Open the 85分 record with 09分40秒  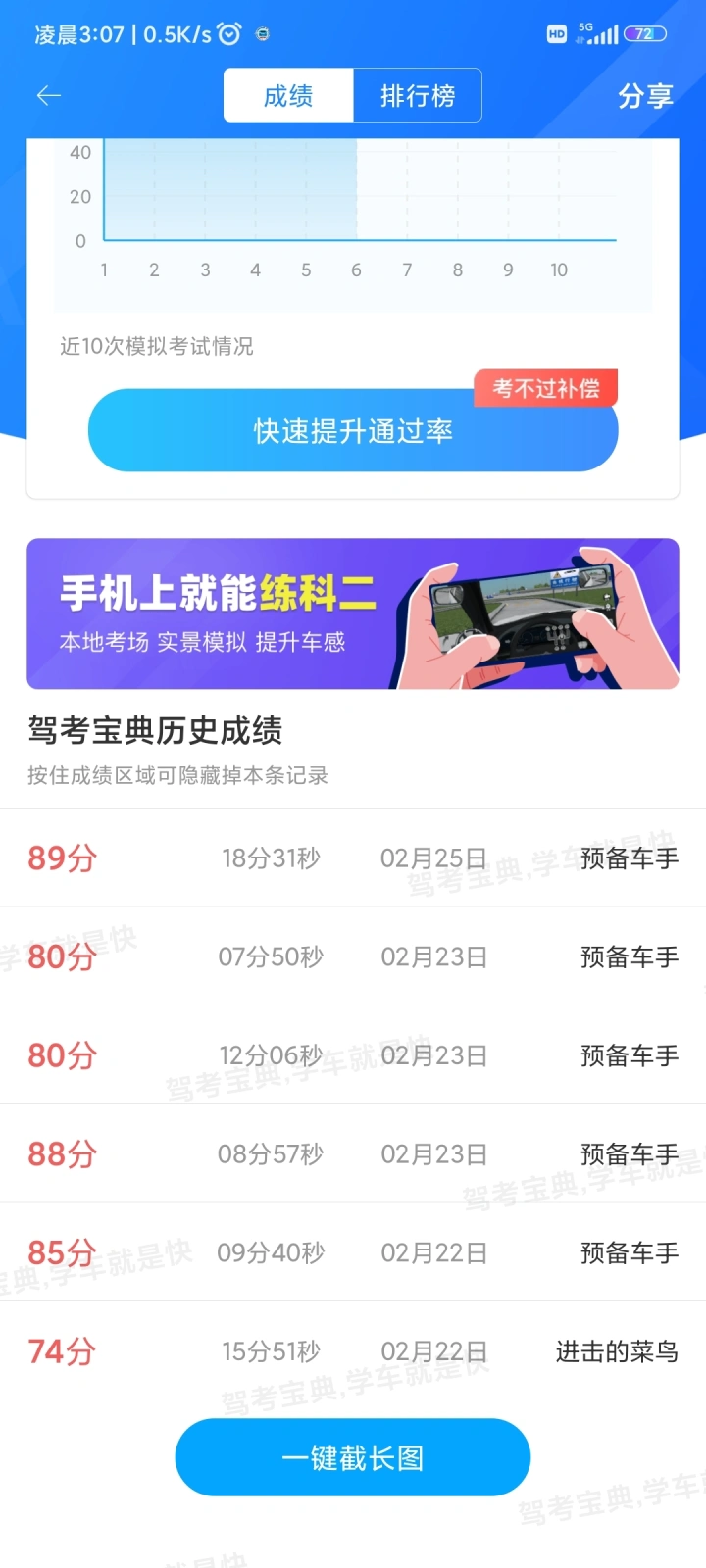tap(353, 1252)
